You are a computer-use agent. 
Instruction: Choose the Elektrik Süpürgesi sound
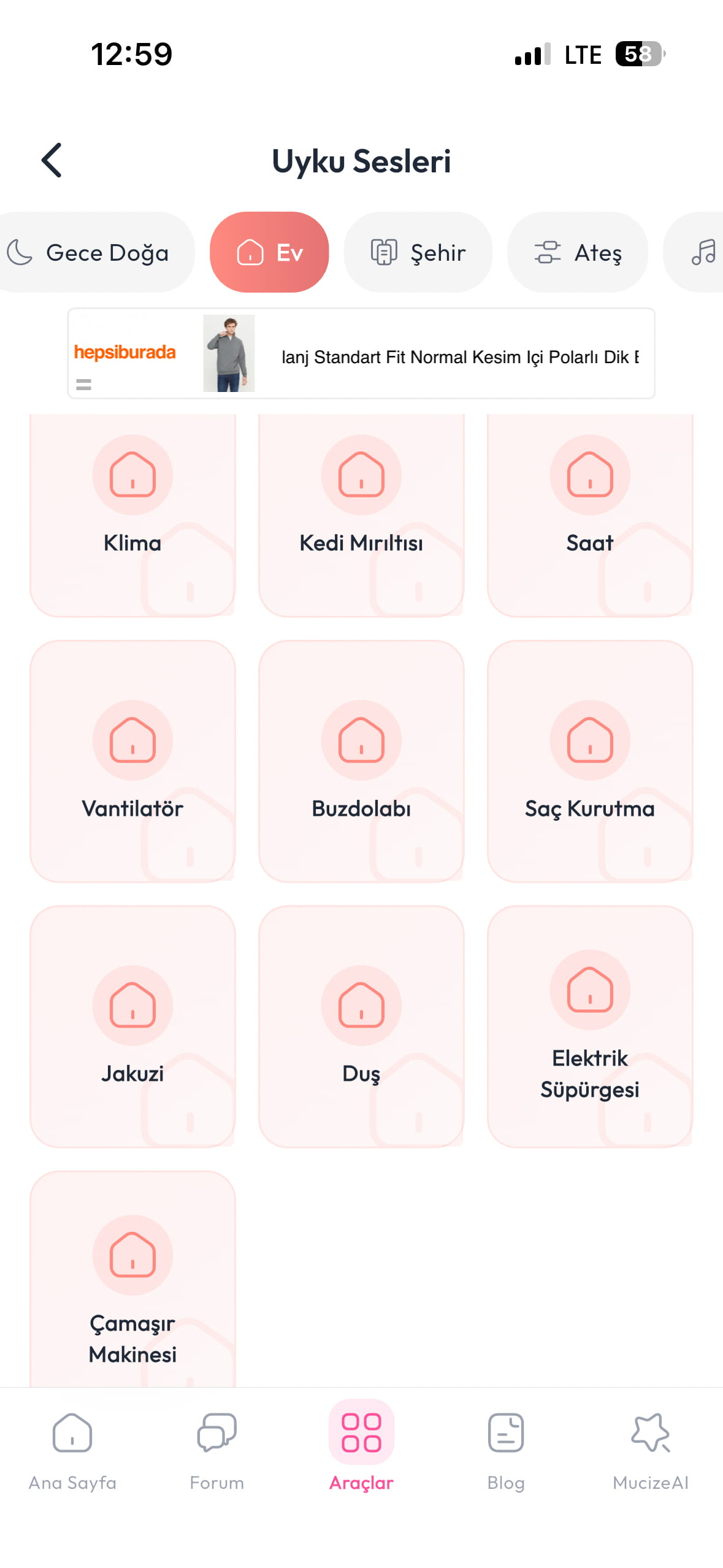[x=590, y=1026]
